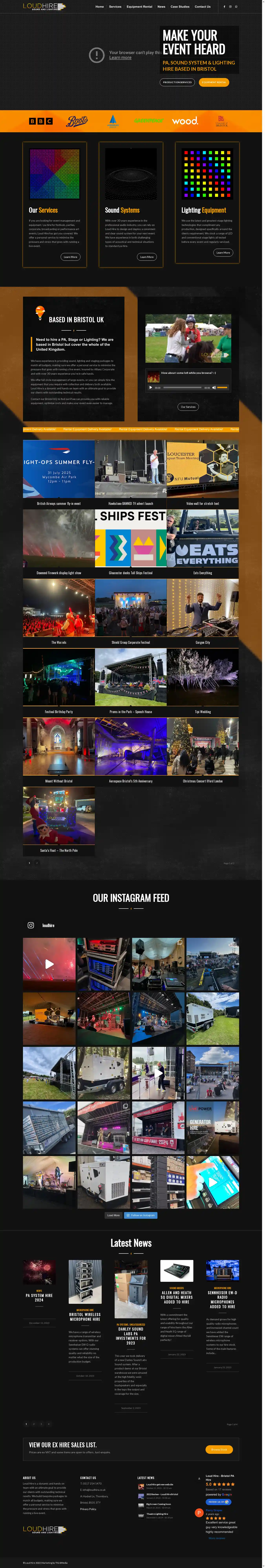
Task: Open Santa's Float – The North Pole
Action: pyautogui.click(x=59, y=850)
